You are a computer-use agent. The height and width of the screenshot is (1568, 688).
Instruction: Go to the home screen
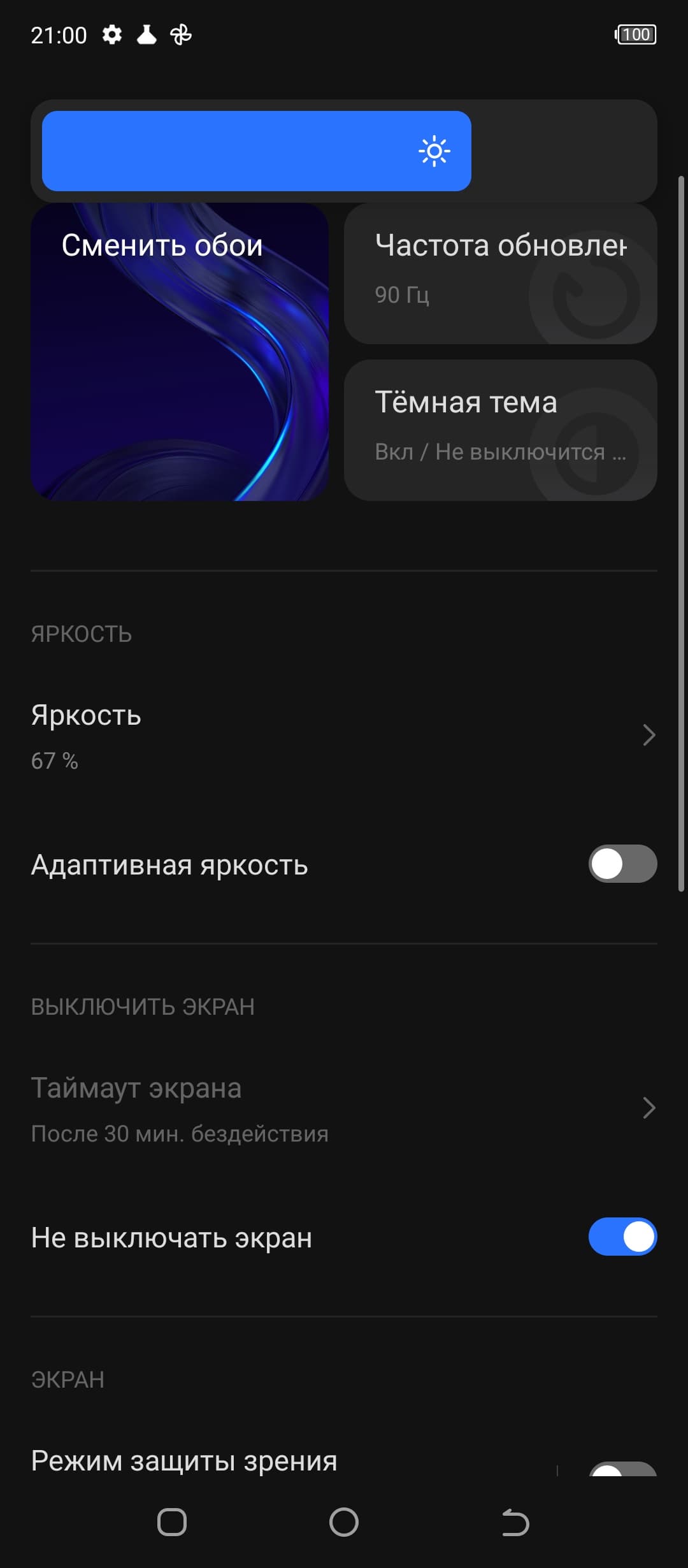coord(344,1522)
